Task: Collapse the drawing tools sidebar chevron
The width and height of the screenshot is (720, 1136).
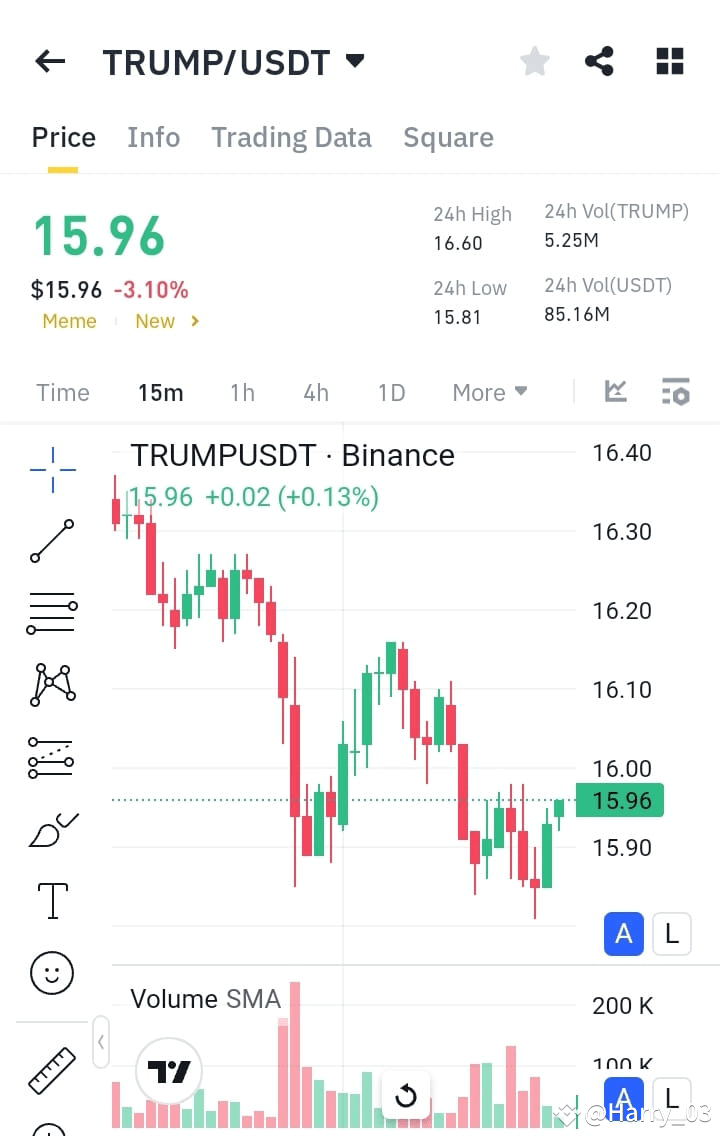Action: [101, 1041]
